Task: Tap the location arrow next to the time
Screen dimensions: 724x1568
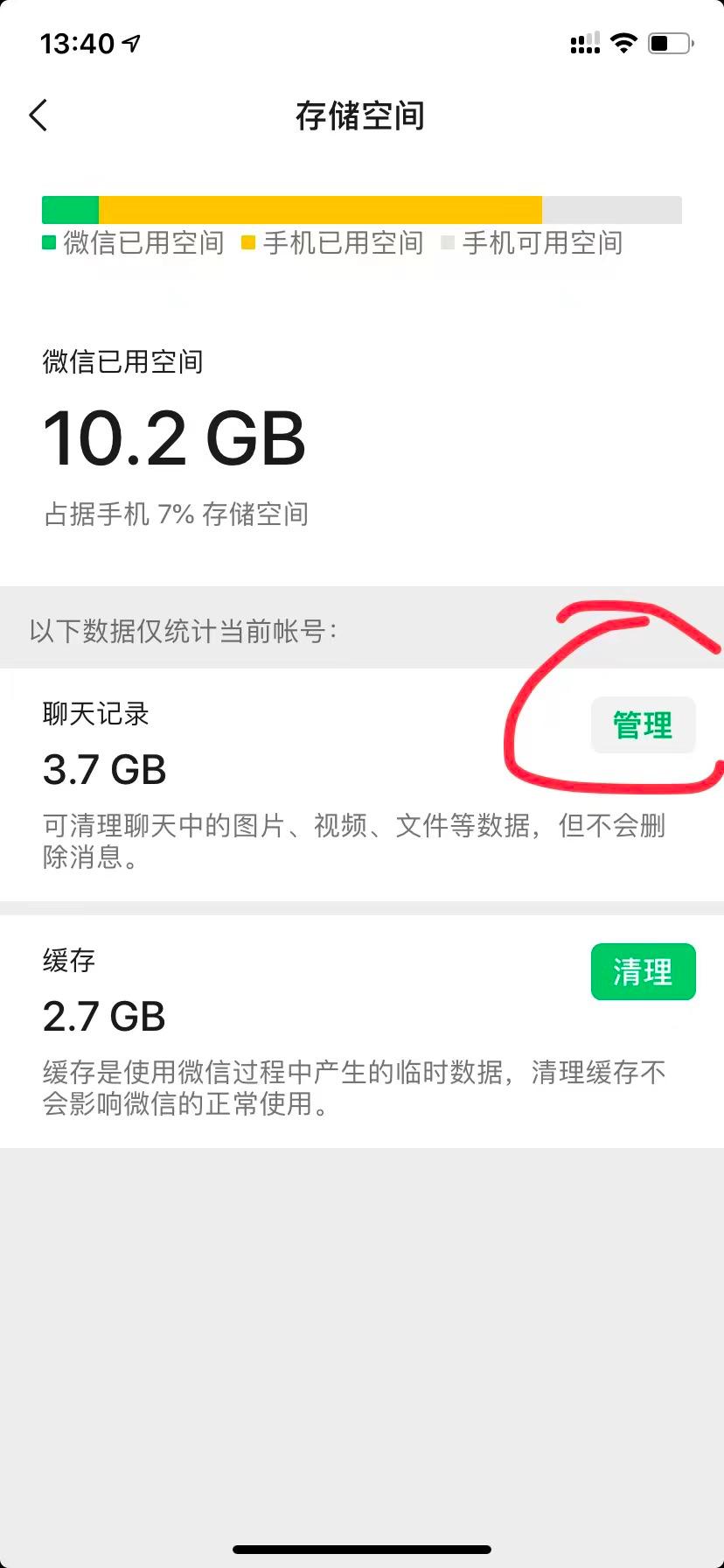Action: click(x=129, y=41)
